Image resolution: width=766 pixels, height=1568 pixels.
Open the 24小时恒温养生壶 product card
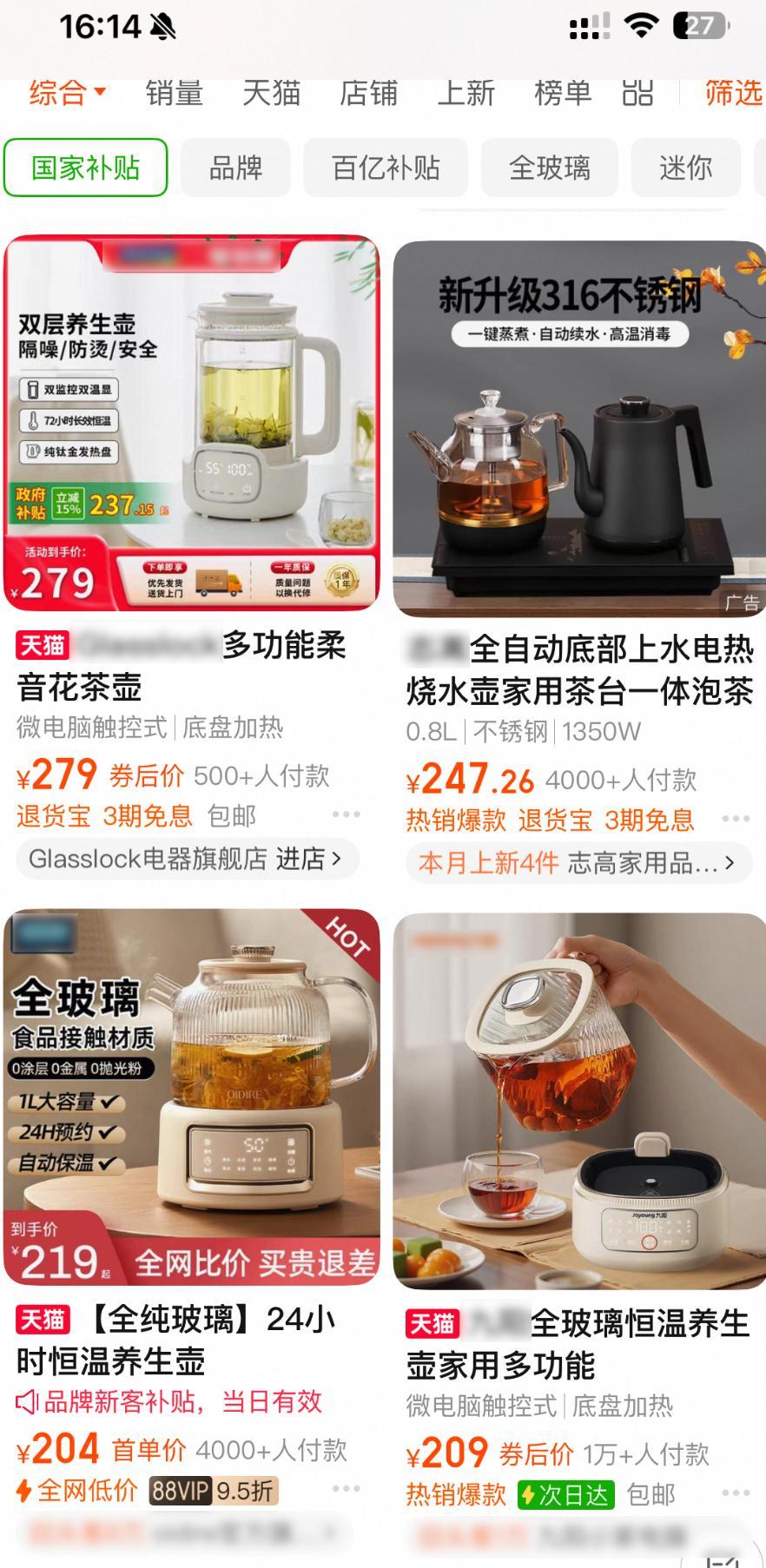pyautogui.click(x=192, y=1097)
